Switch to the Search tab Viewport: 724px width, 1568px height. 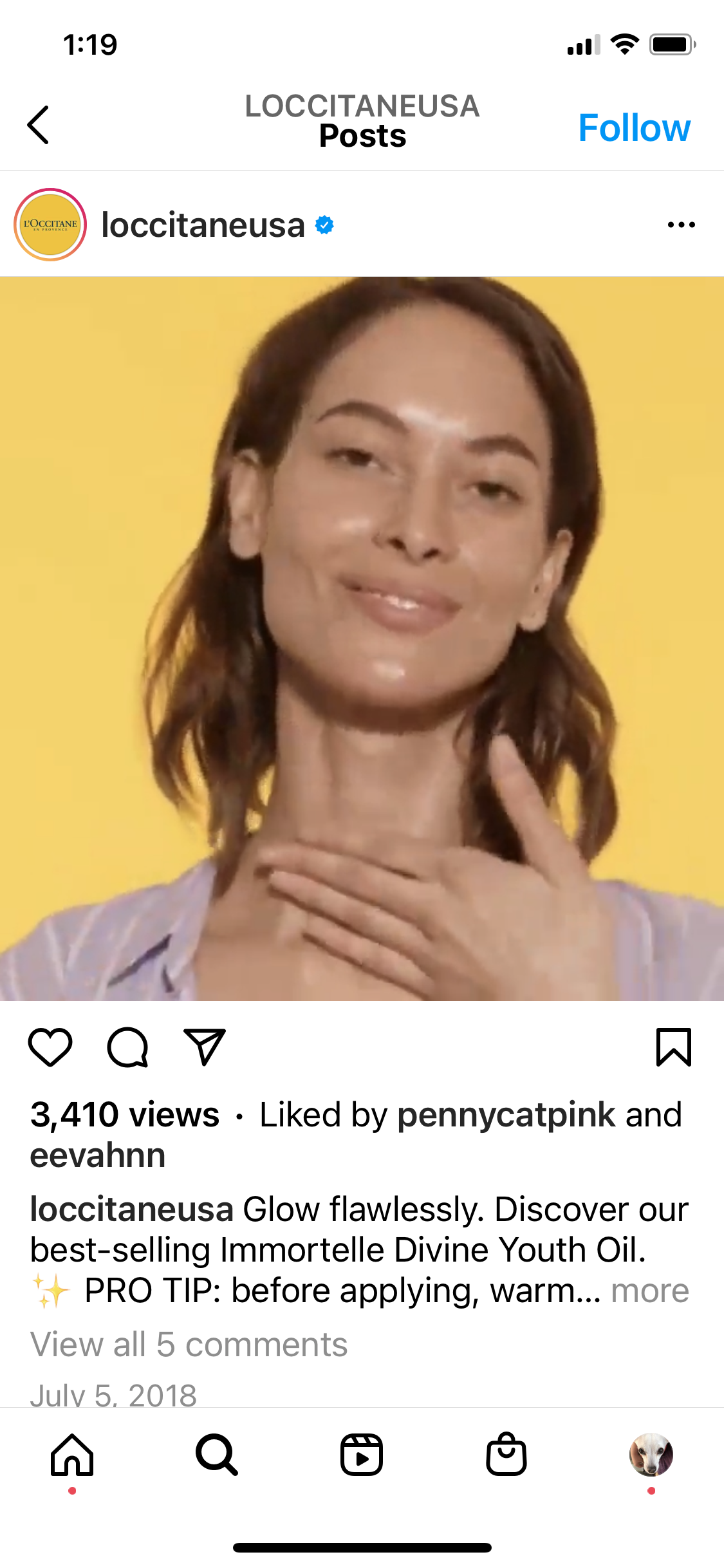coord(217,1455)
